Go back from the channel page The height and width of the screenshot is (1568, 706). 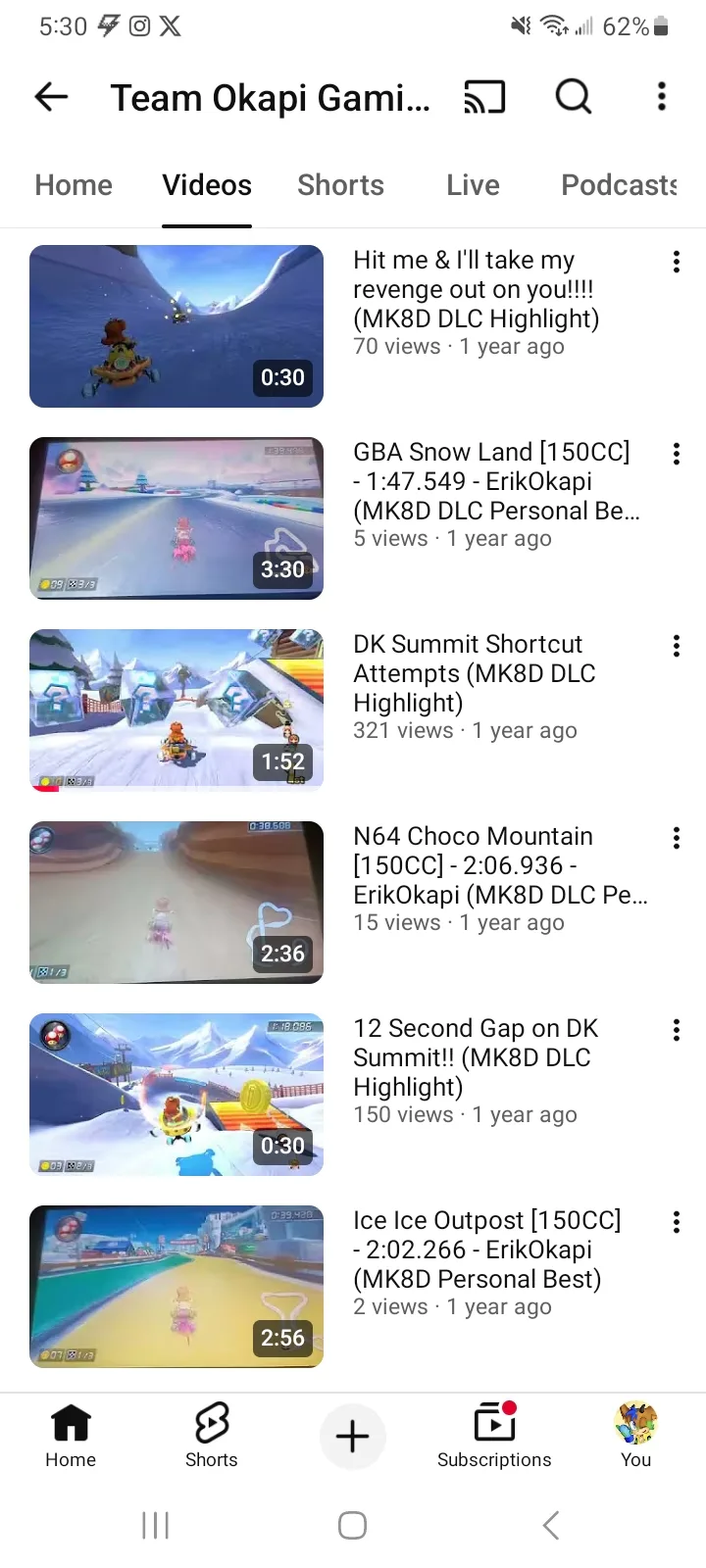[51, 96]
